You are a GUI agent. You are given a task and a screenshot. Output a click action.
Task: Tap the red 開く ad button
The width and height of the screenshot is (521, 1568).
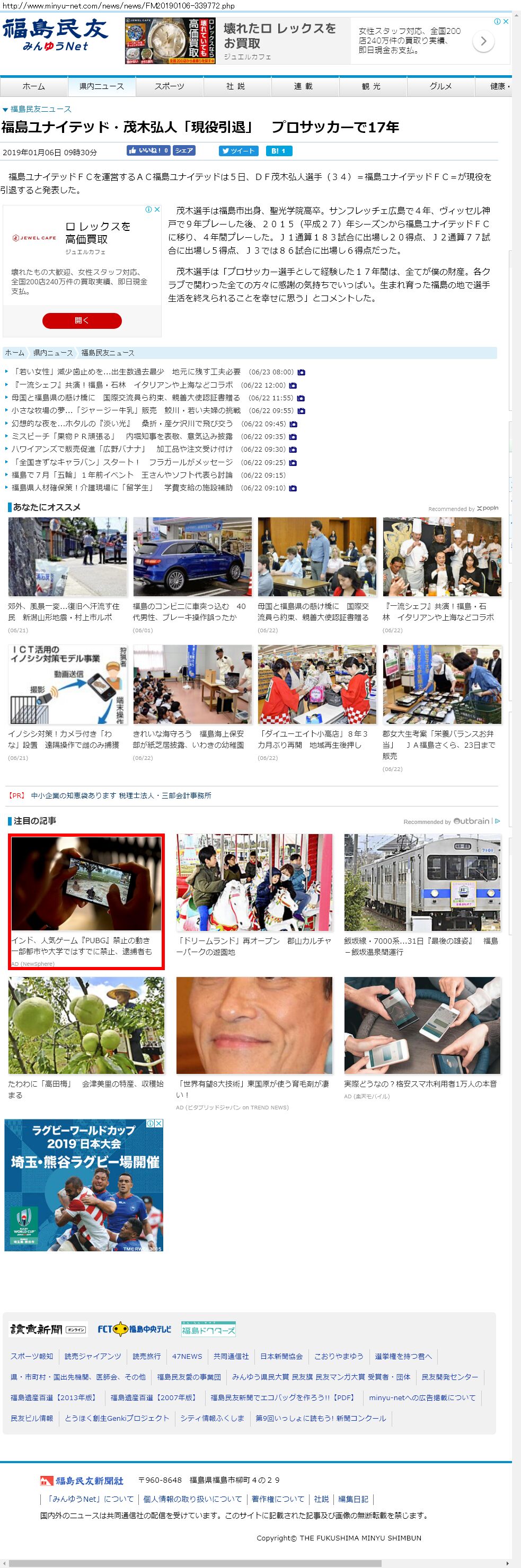[x=82, y=320]
